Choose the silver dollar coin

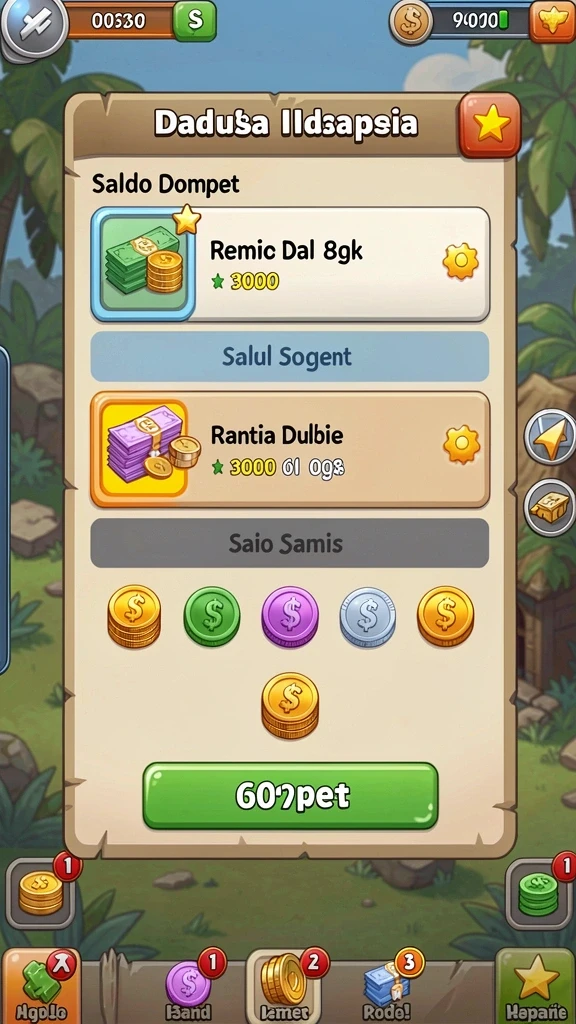368,616
